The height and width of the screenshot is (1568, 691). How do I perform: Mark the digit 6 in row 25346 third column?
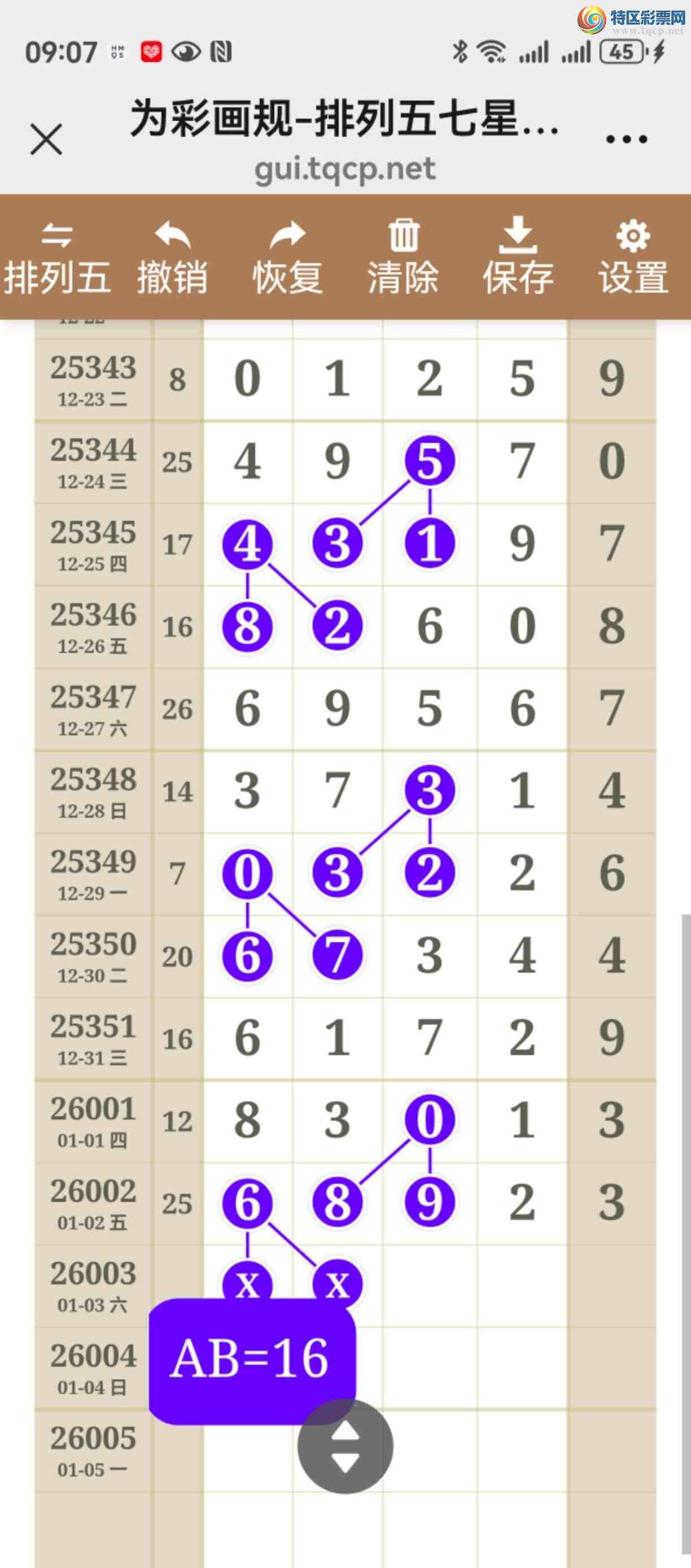click(x=430, y=626)
